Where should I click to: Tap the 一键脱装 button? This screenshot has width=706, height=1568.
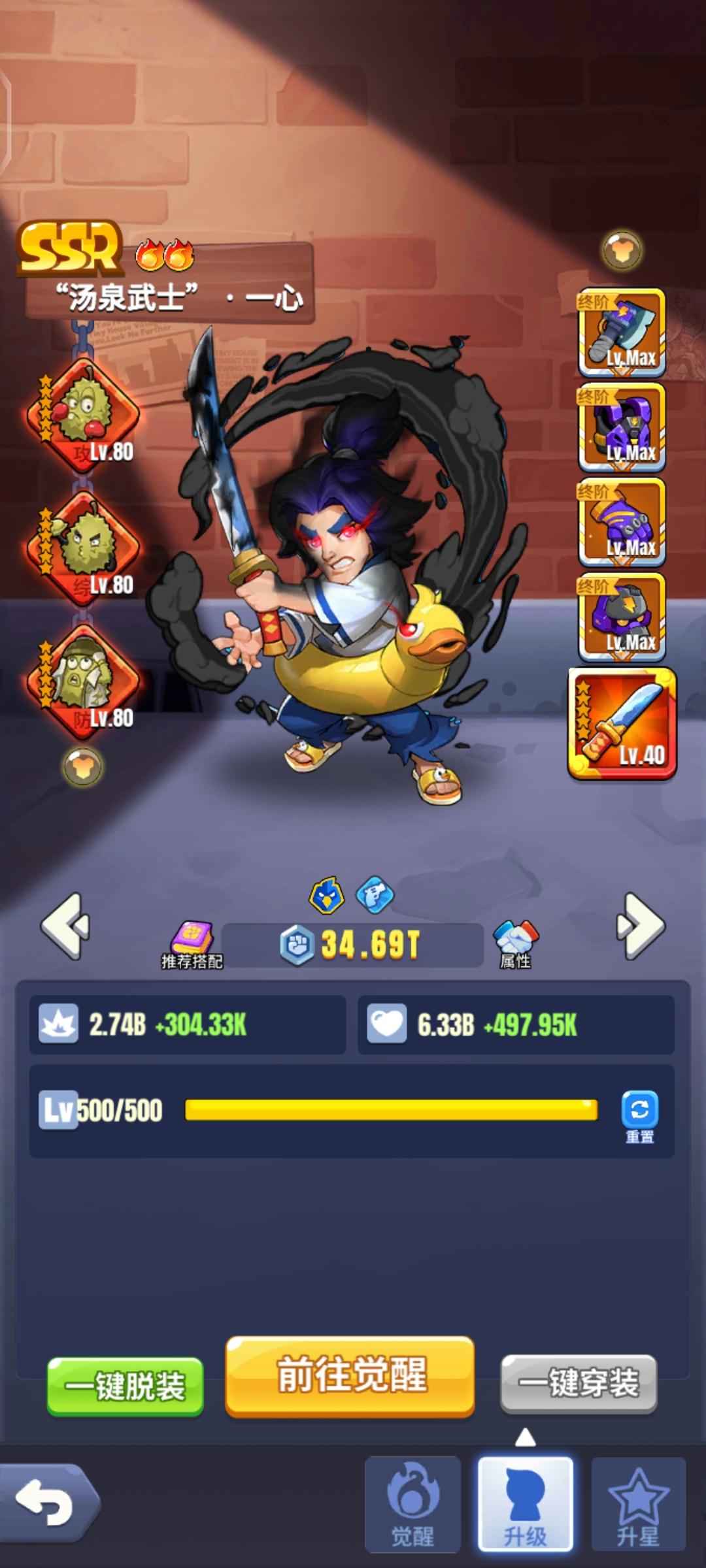[x=125, y=1387]
